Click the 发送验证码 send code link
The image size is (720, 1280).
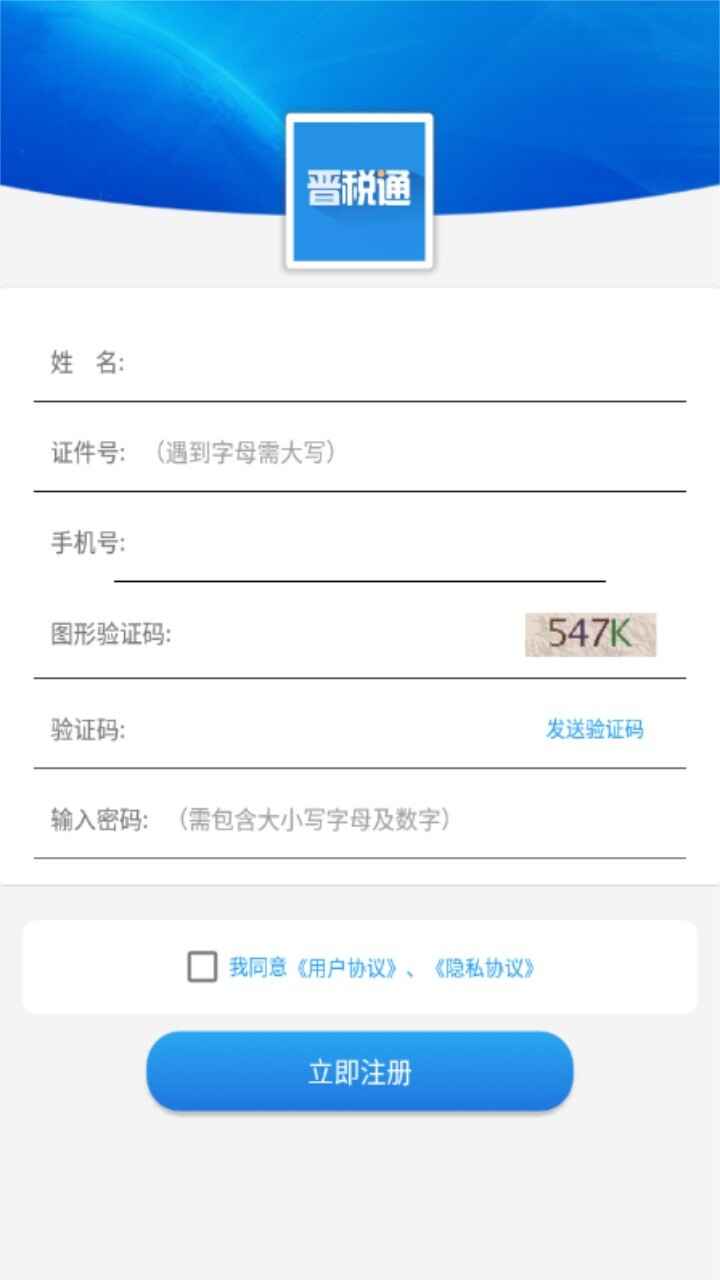click(x=594, y=731)
